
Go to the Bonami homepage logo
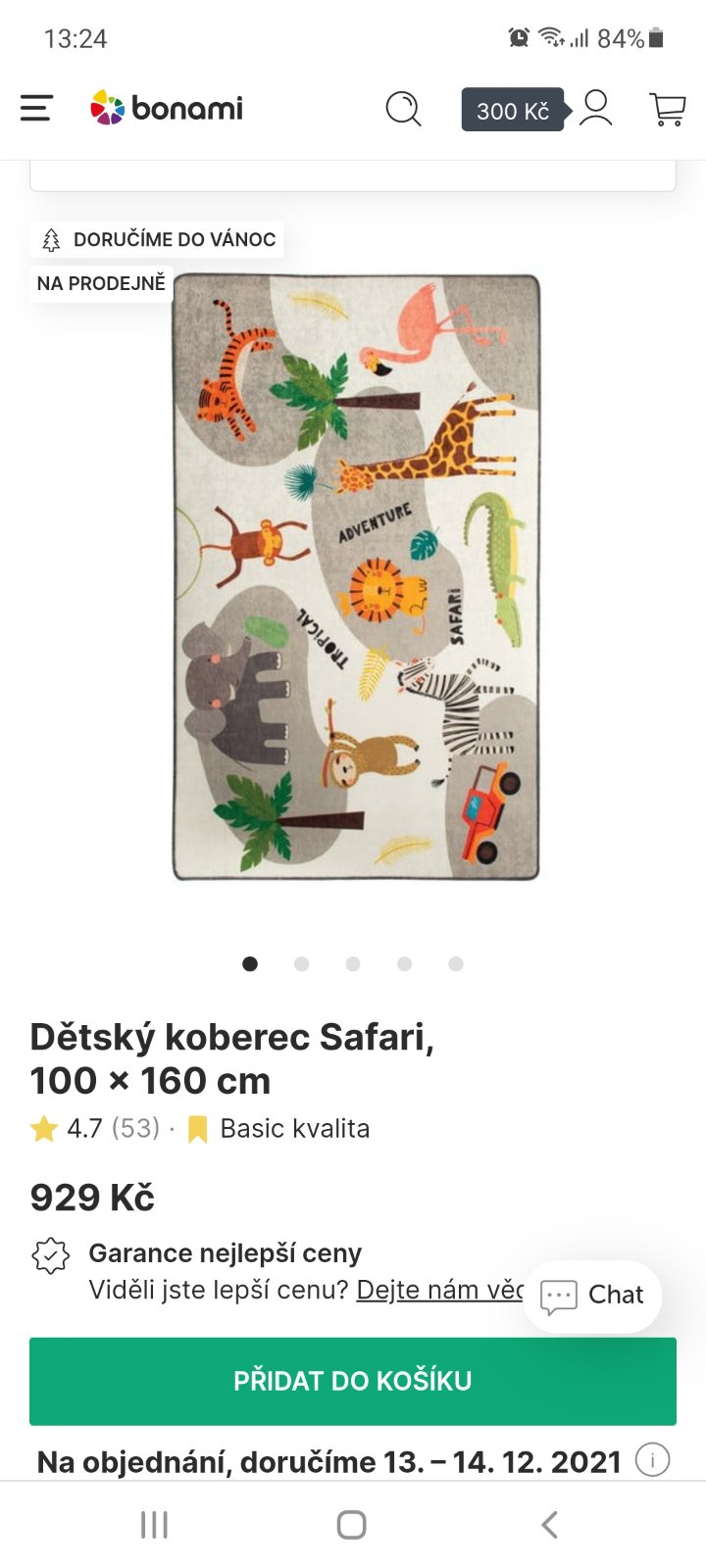[x=167, y=108]
